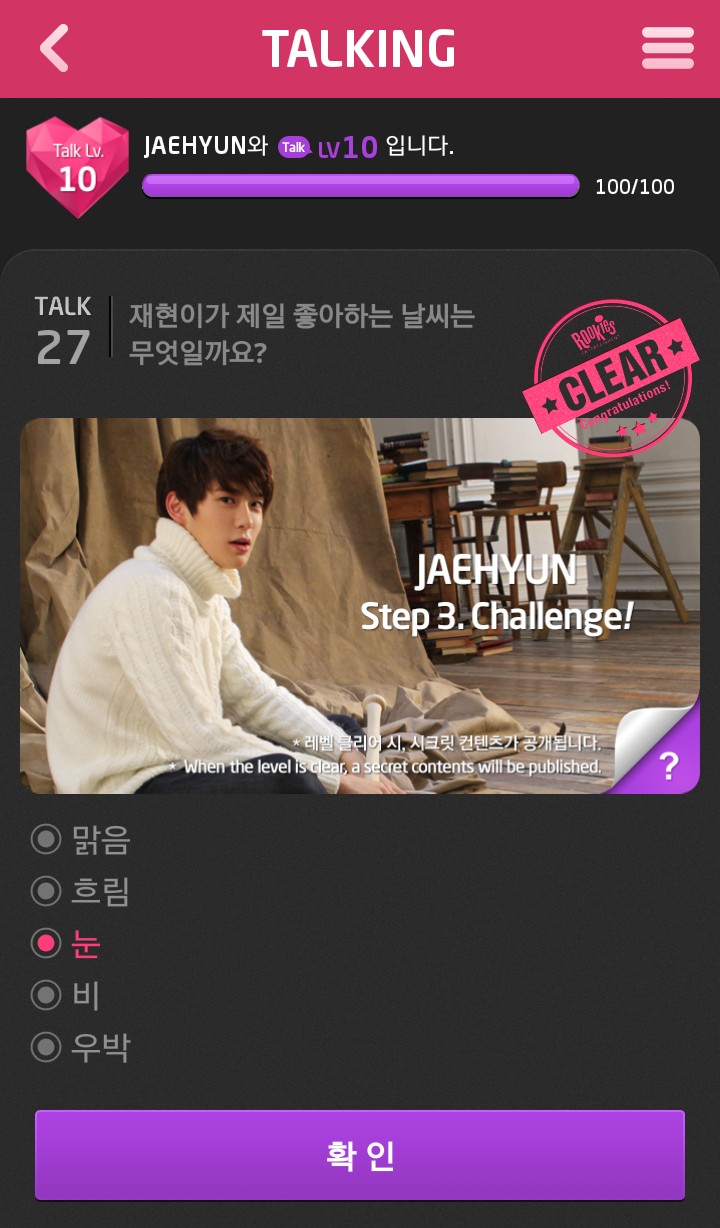
Task: Pick the 눈 answer
Action: (x=46, y=943)
